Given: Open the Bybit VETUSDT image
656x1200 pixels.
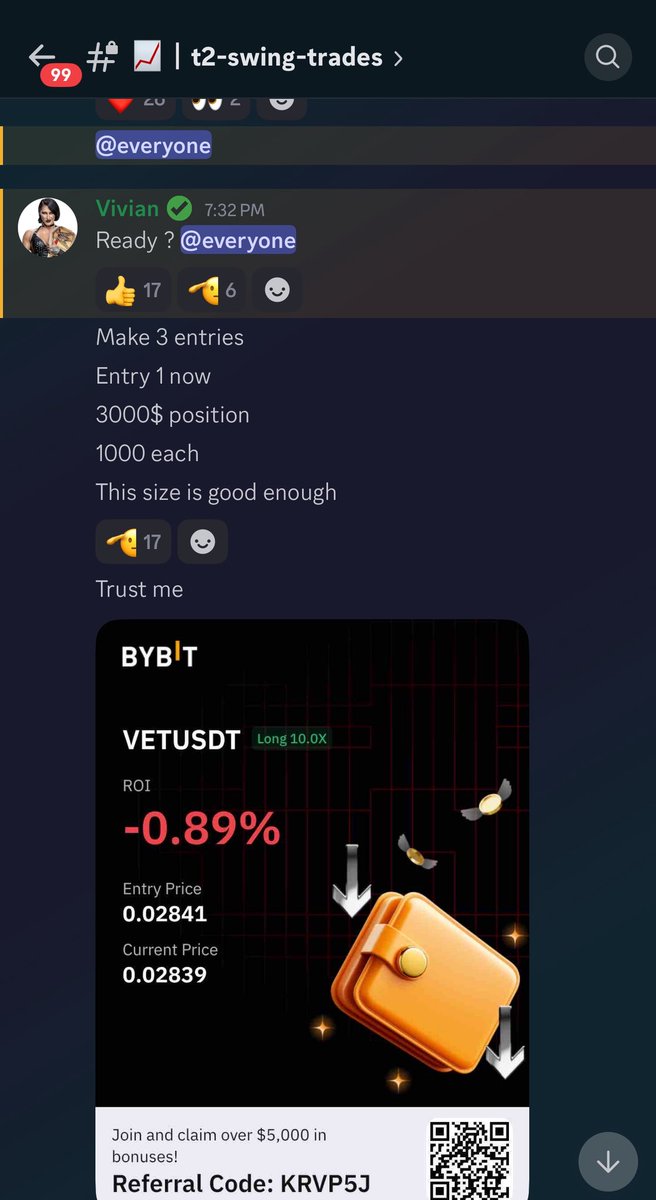Looking at the screenshot, I should [x=312, y=860].
